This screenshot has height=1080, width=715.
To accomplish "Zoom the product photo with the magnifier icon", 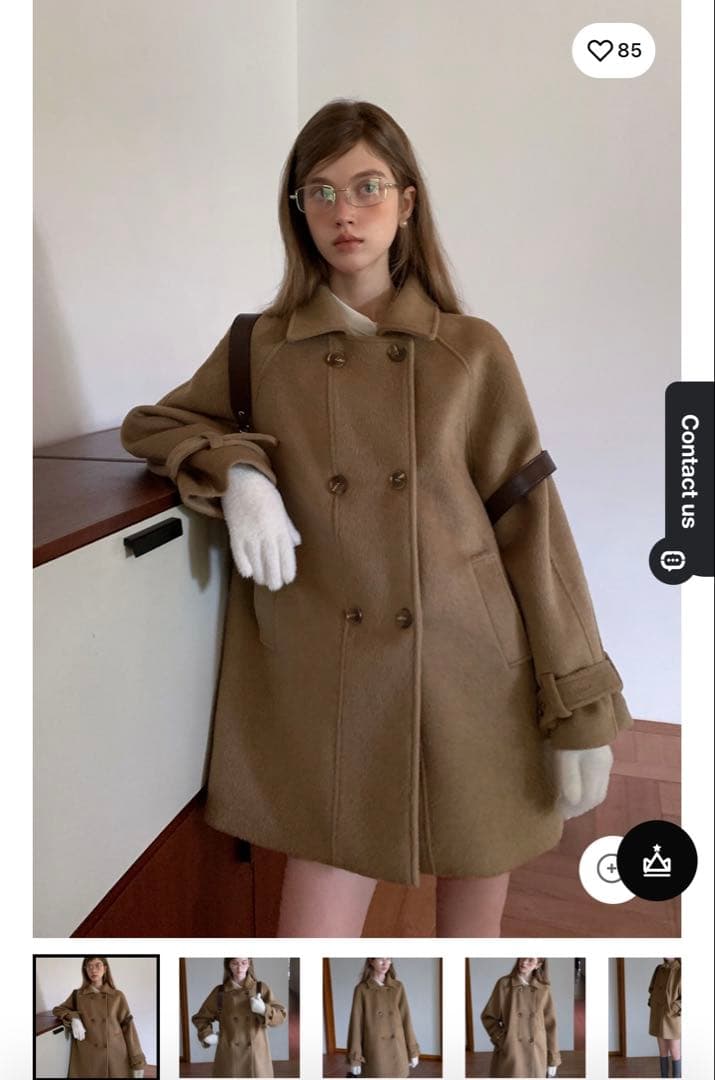I will pyautogui.click(x=604, y=869).
